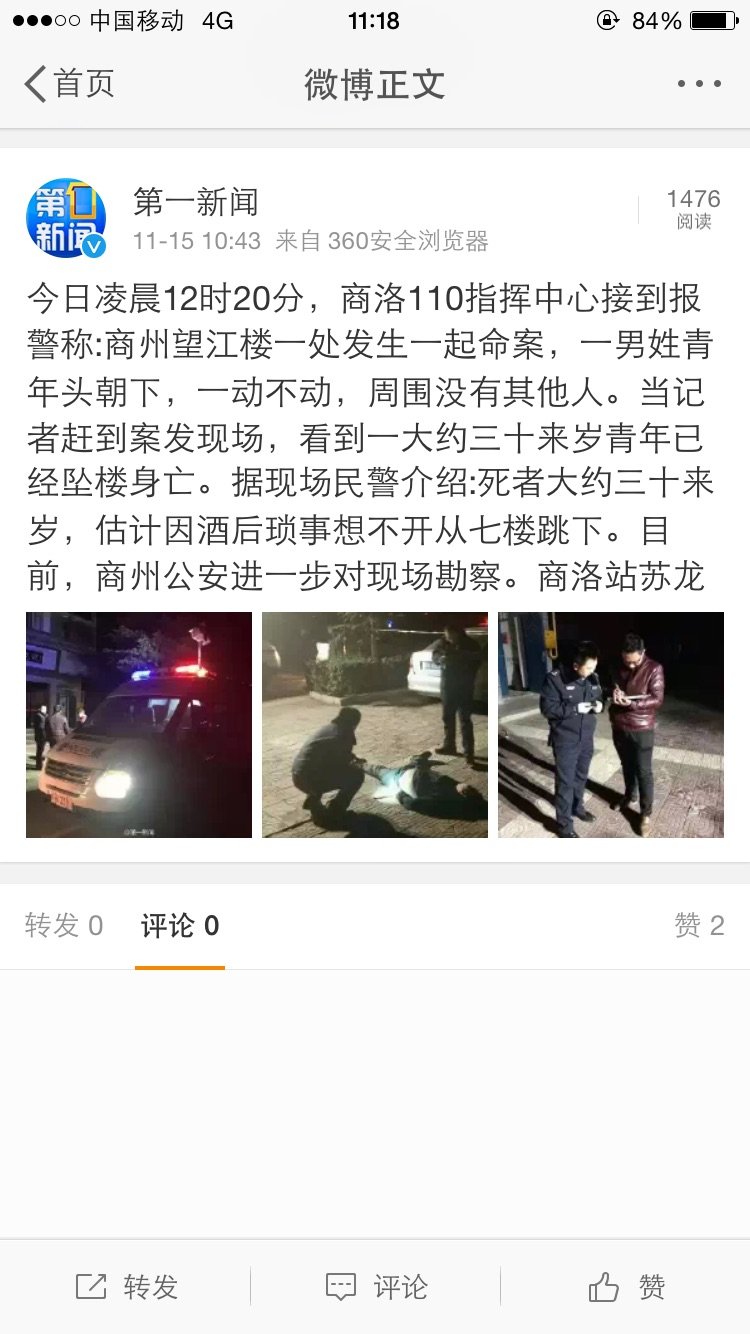Like the post with 赞 button

(626, 1287)
